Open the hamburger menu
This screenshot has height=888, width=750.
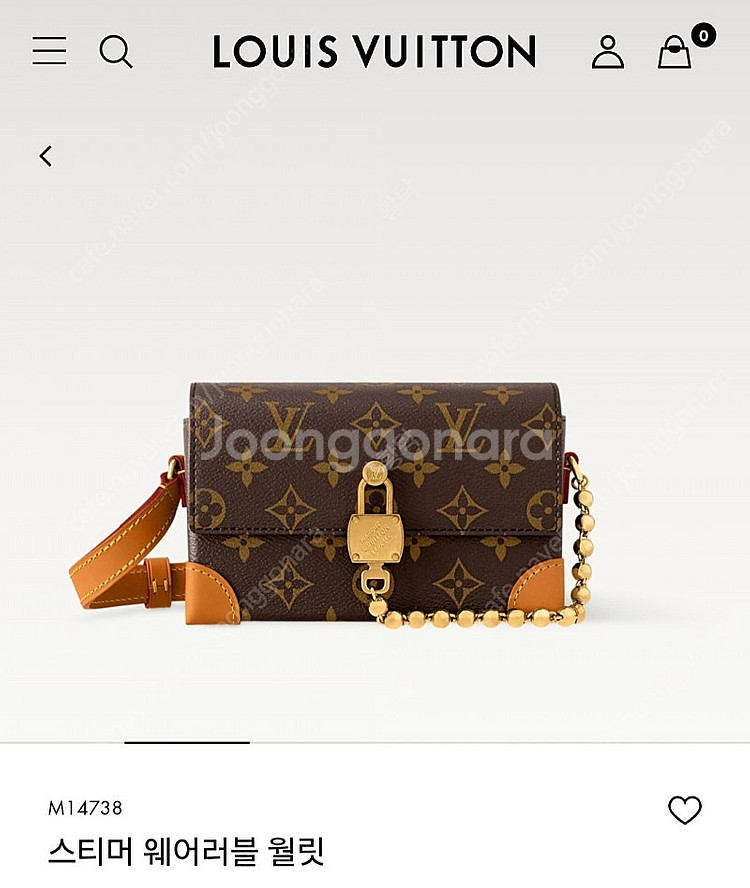pyautogui.click(x=49, y=51)
